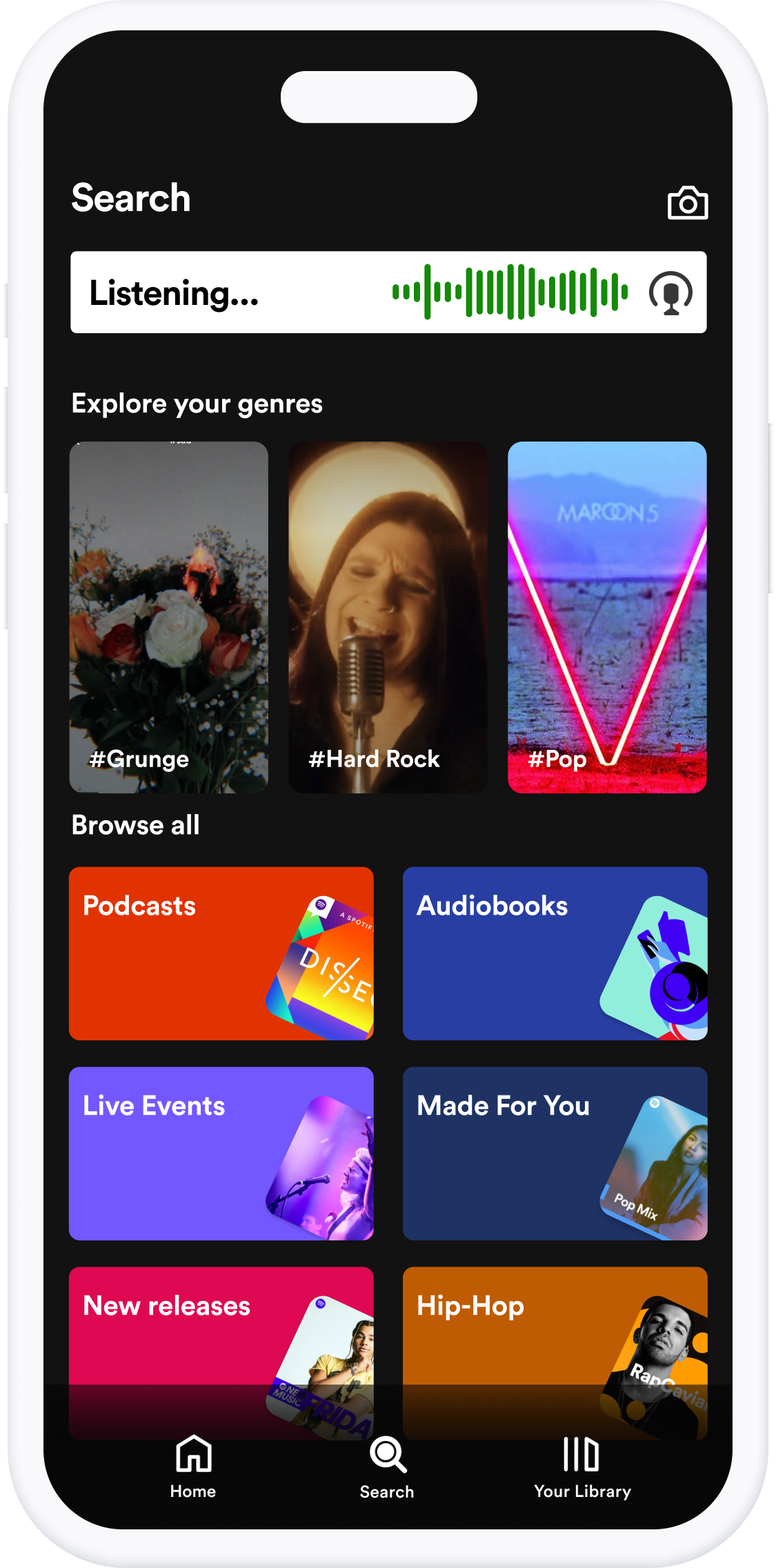Open the #Pop genre card
776x1568 pixels.
click(x=607, y=617)
